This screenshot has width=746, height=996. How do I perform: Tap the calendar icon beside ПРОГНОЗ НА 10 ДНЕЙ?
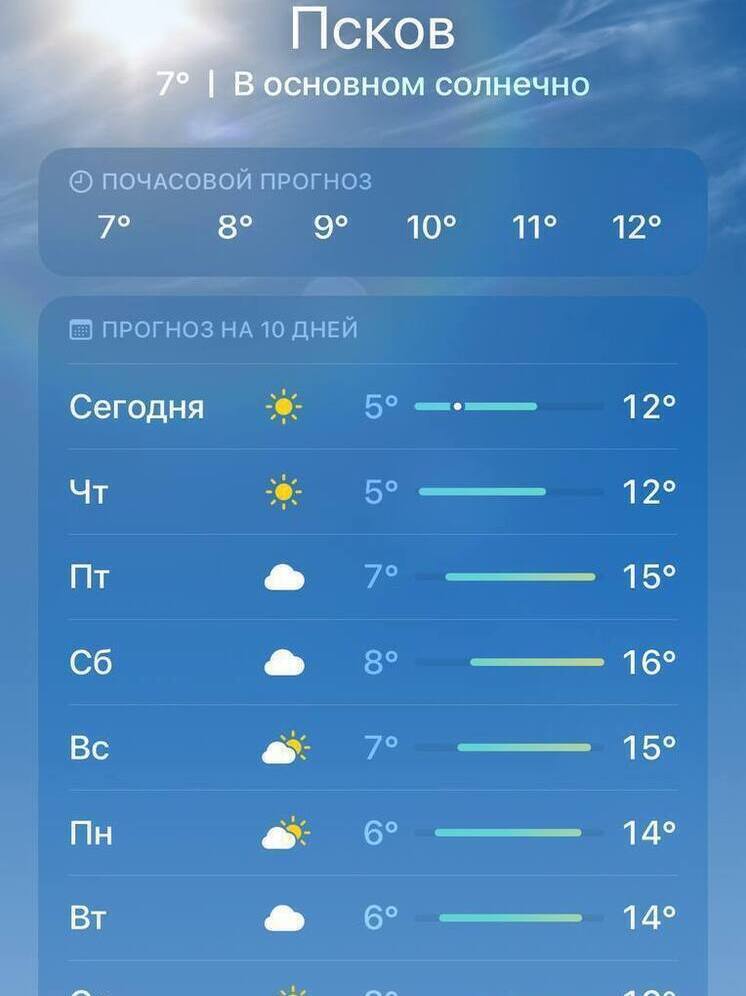[x=83, y=328]
